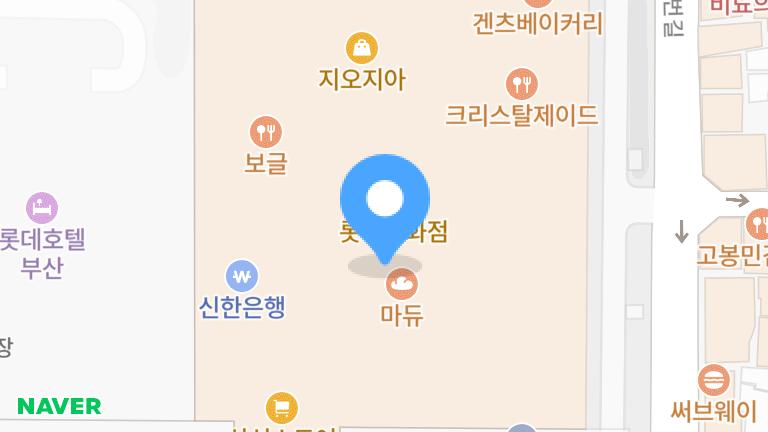Open the 써브웨이 marker
The width and height of the screenshot is (768, 432).
(x=714, y=380)
